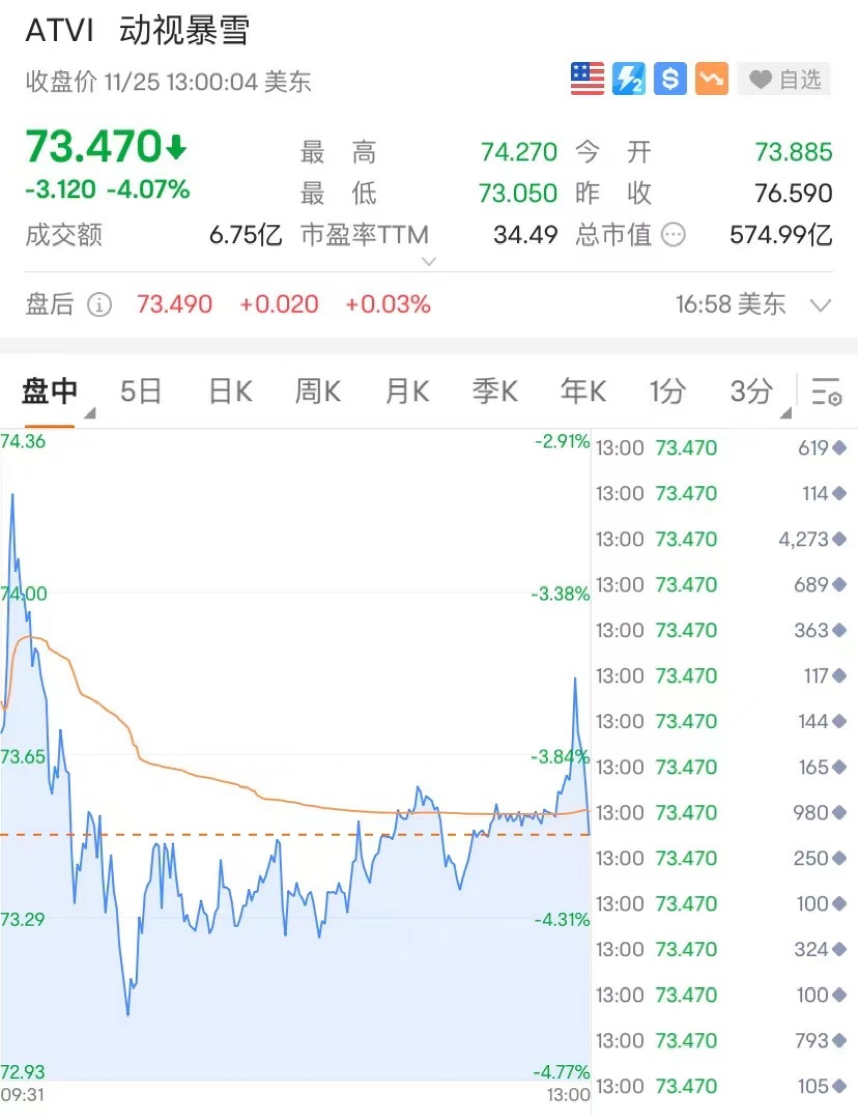Toggle the 自选 watchlist heart
This screenshot has height=1116, width=858.
tap(762, 79)
